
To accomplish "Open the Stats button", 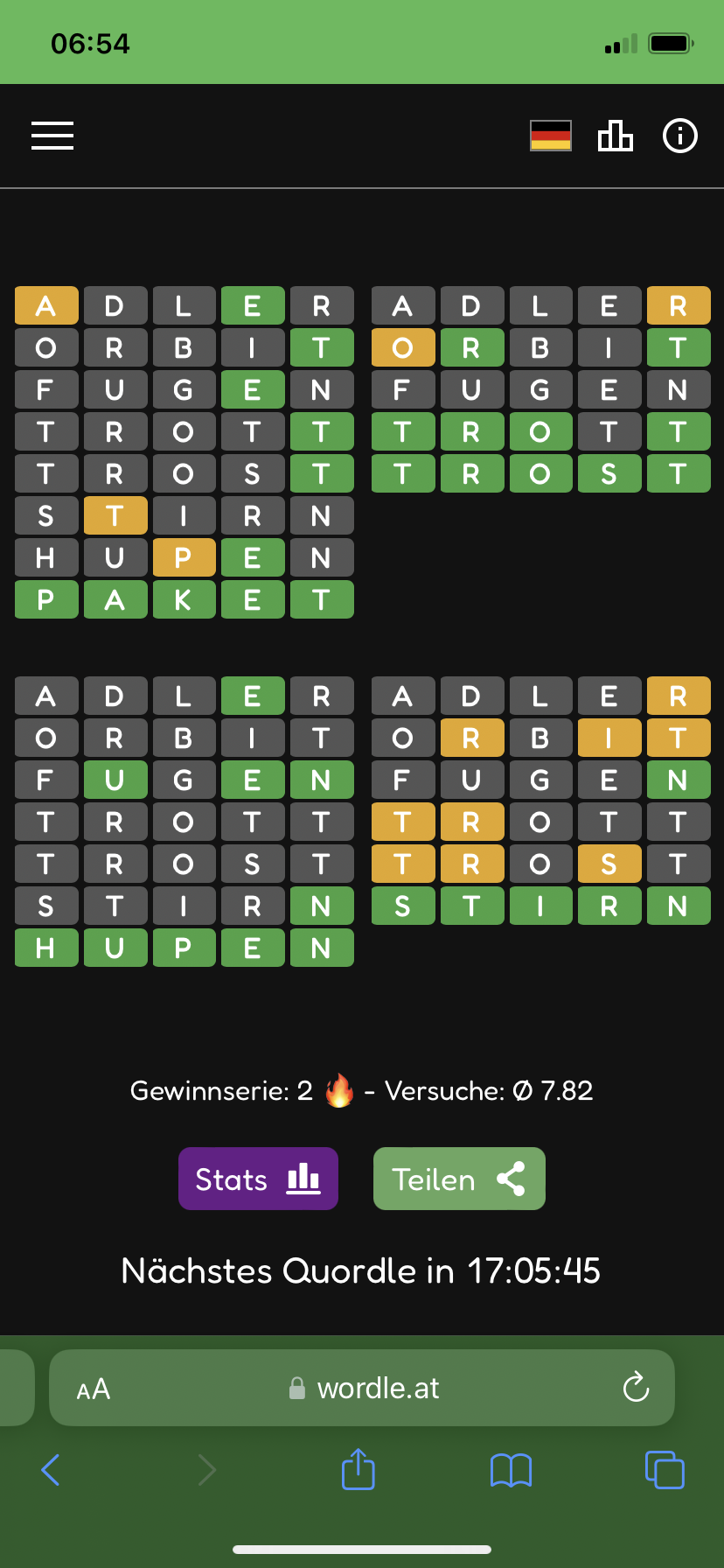I will click(258, 1179).
